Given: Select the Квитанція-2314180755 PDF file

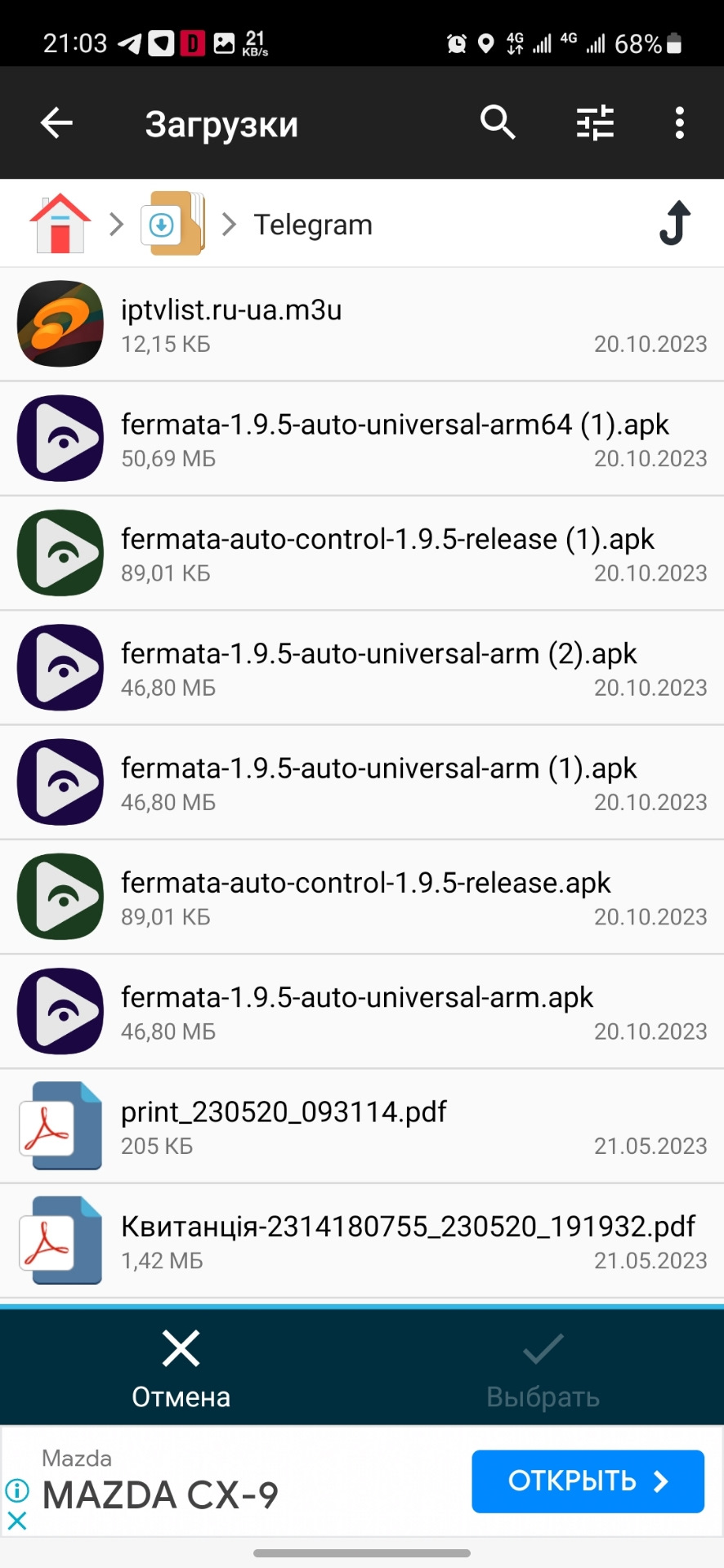Looking at the screenshot, I should click(x=361, y=1240).
